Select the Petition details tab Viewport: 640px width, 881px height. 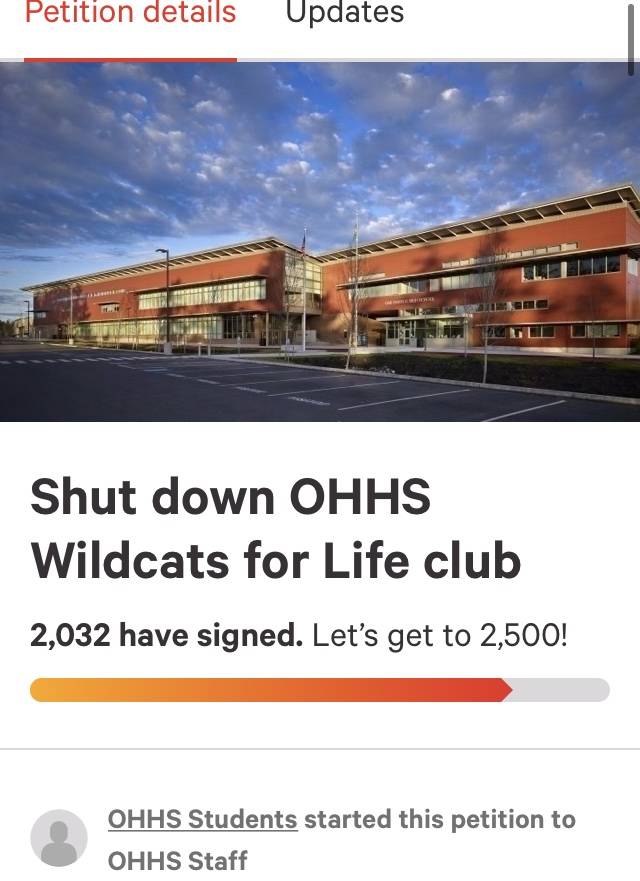[x=130, y=14]
